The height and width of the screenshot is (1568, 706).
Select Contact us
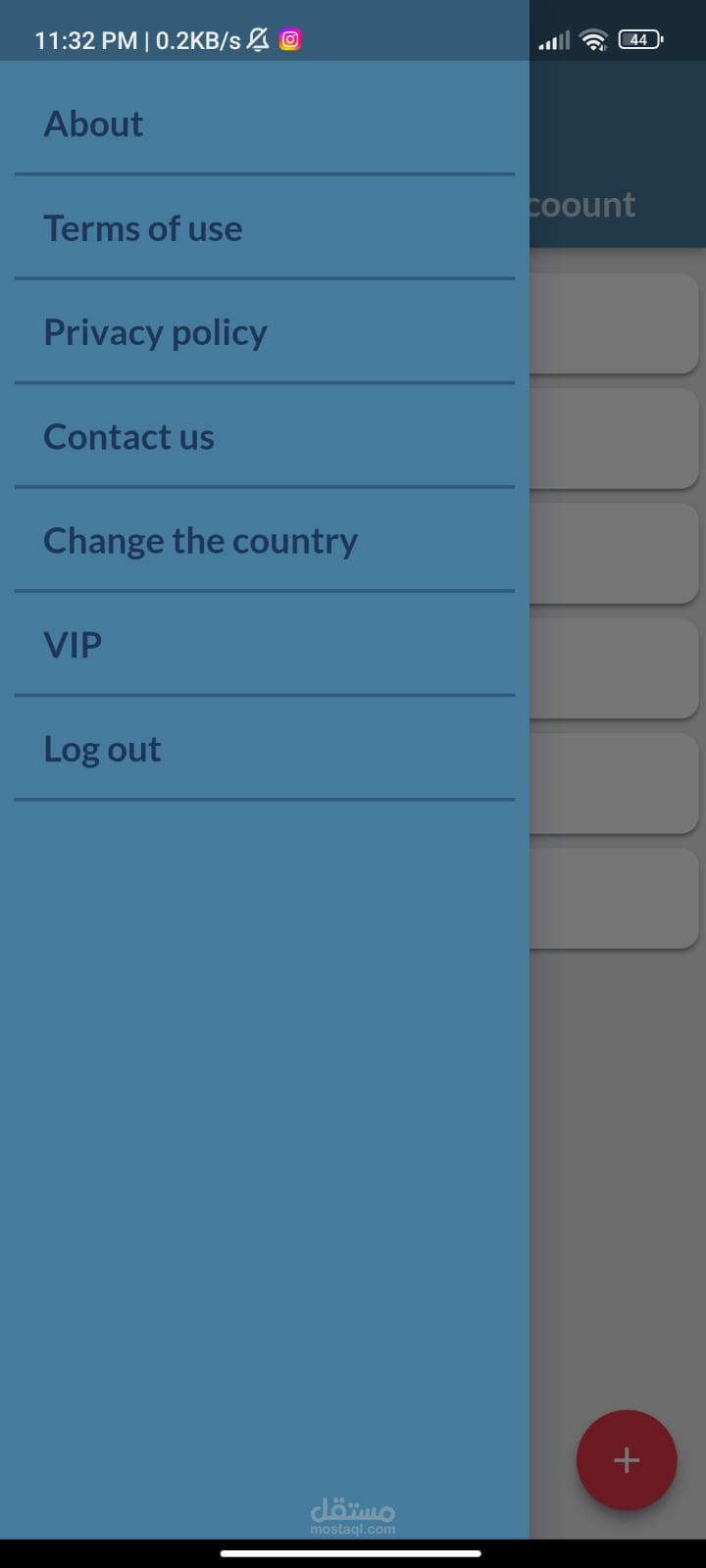tap(129, 437)
